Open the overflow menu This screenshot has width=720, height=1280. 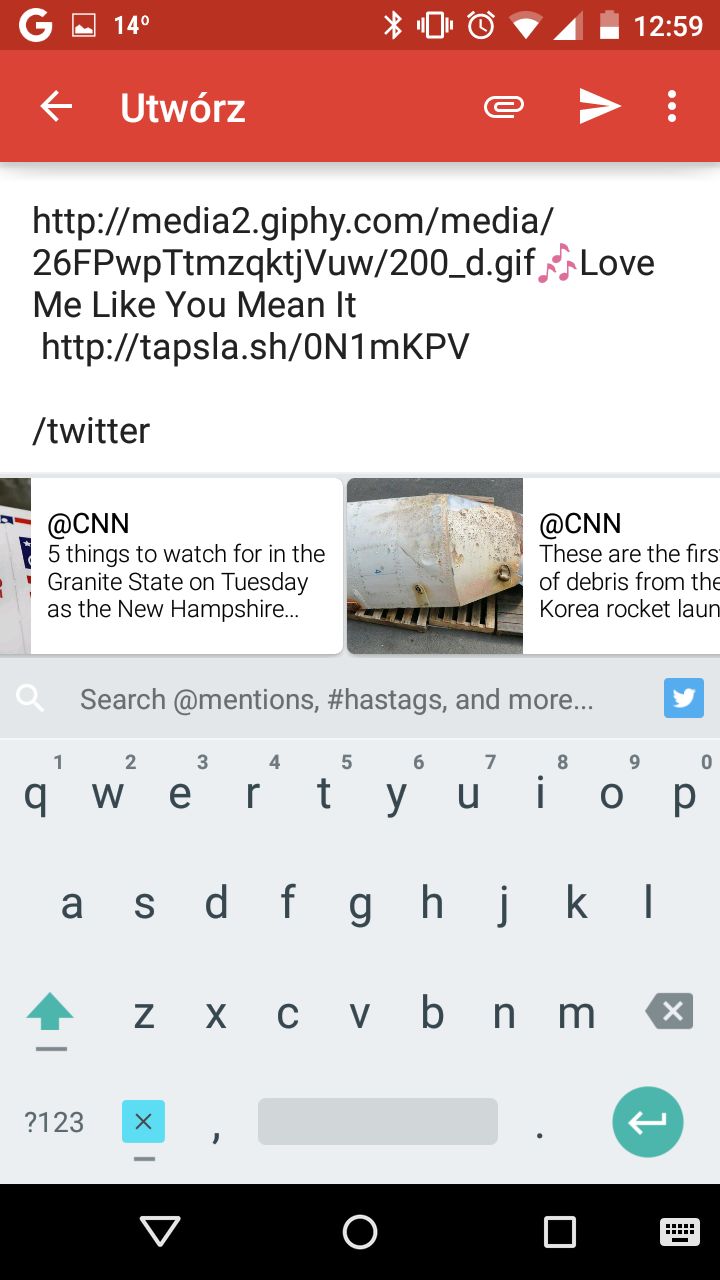[672, 107]
